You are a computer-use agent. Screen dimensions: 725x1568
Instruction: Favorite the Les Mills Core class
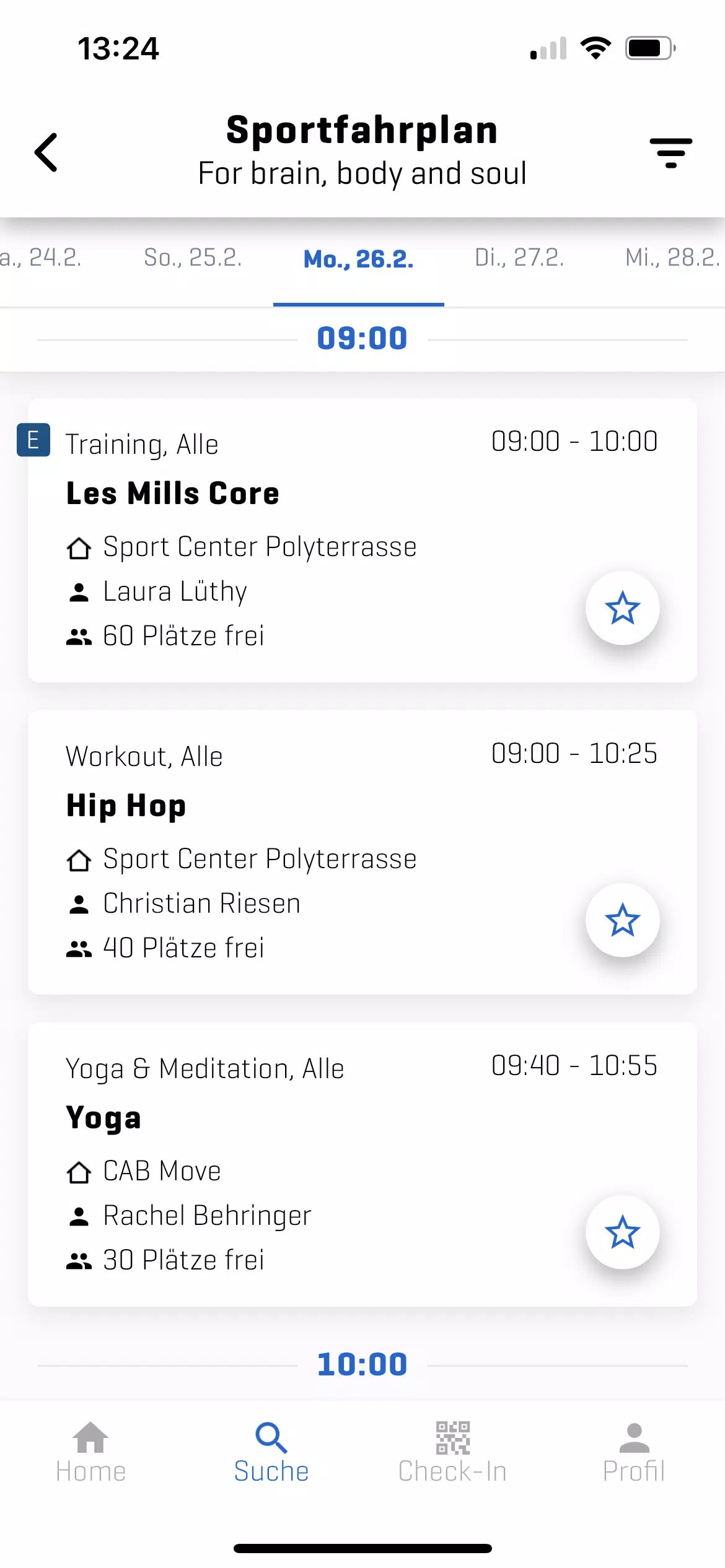(x=622, y=608)
